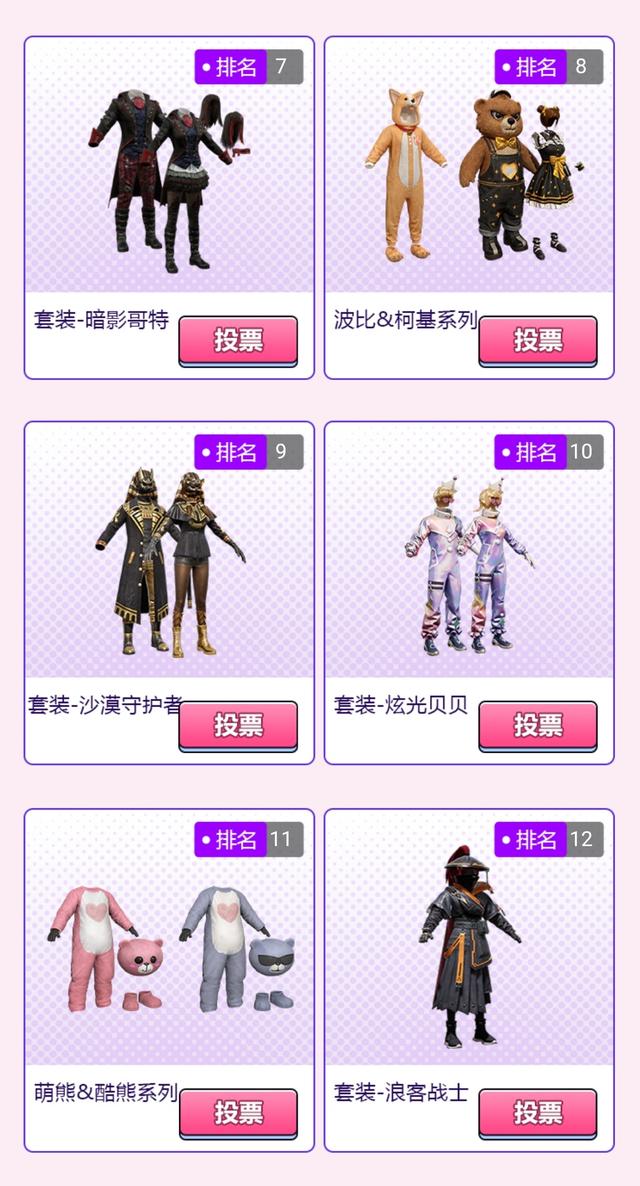Vote for 套装-沙漠守护者

click(238, 726)
